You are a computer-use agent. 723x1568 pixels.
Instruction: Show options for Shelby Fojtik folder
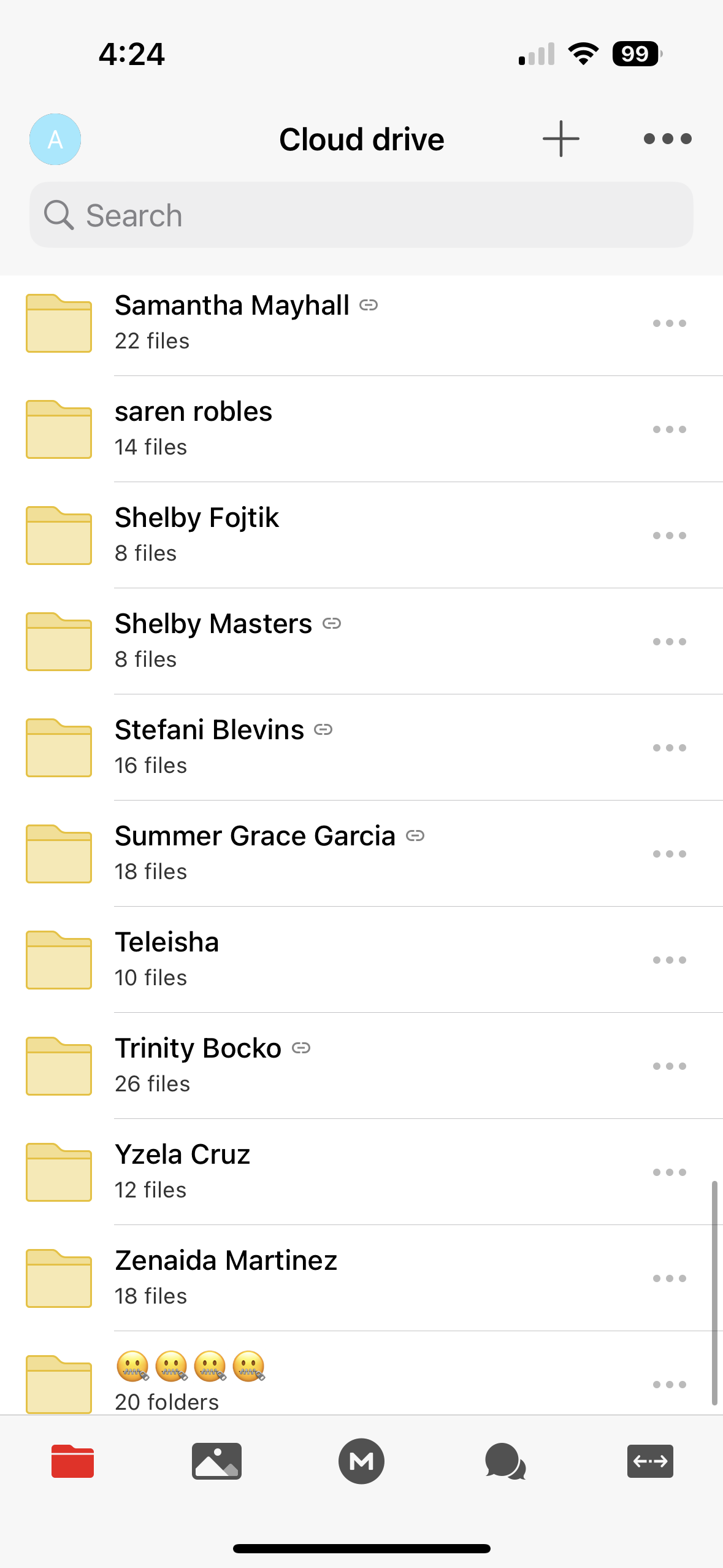669,536
